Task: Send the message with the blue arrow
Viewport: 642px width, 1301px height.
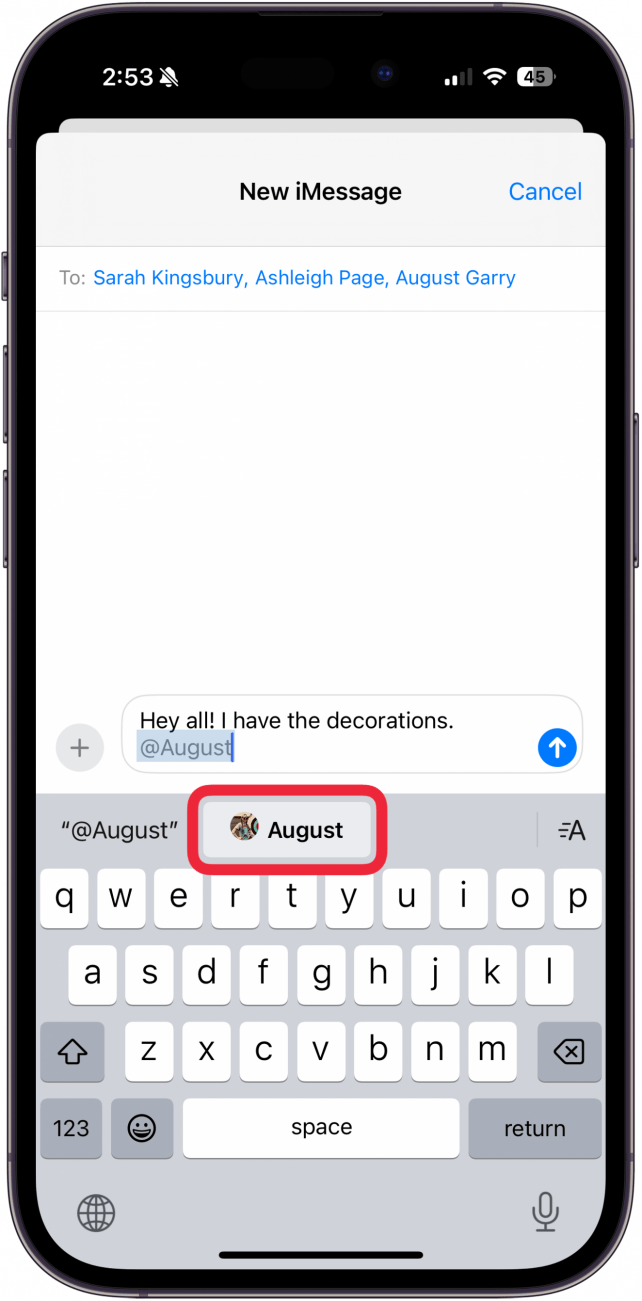Action: pos(557,747)
